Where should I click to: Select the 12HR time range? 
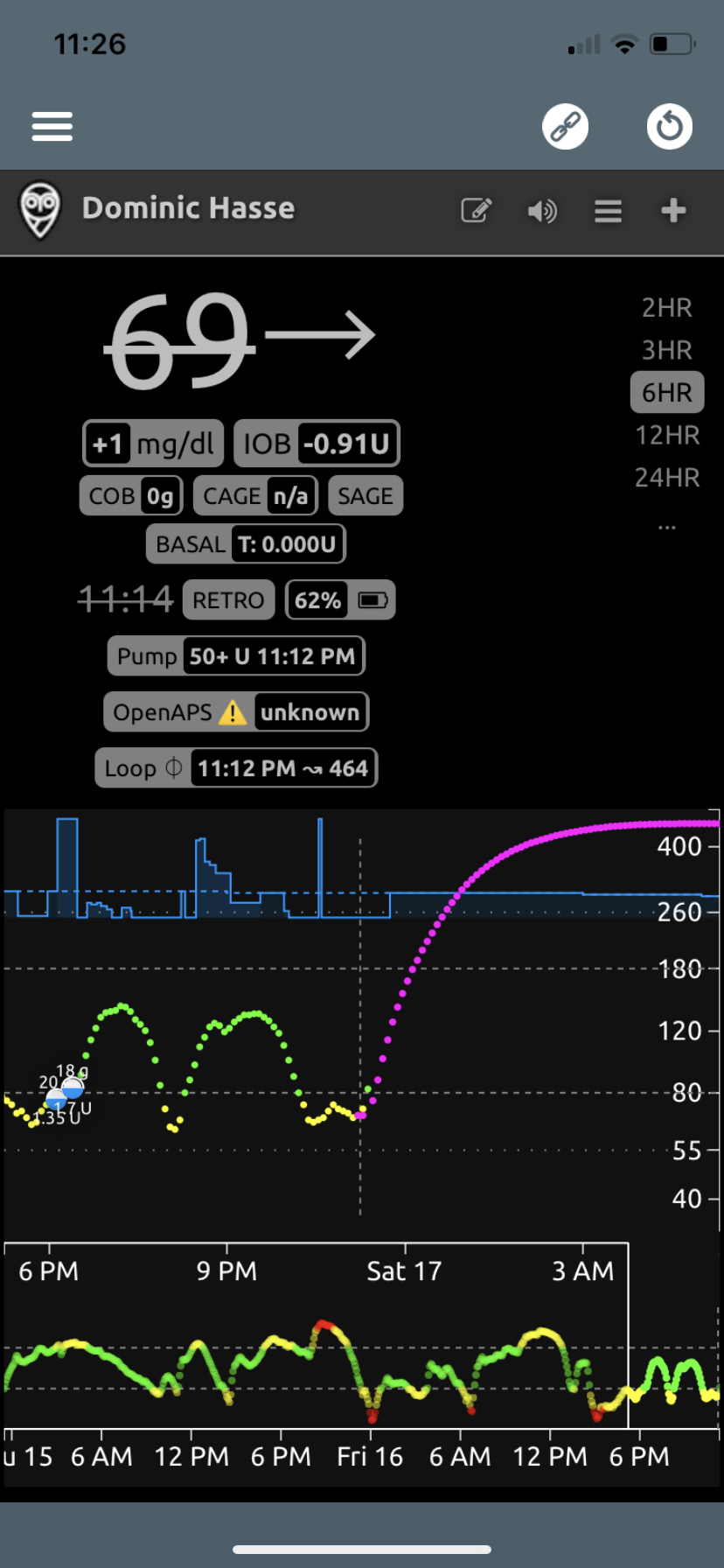pyautogui.click(x=667, y=436)
